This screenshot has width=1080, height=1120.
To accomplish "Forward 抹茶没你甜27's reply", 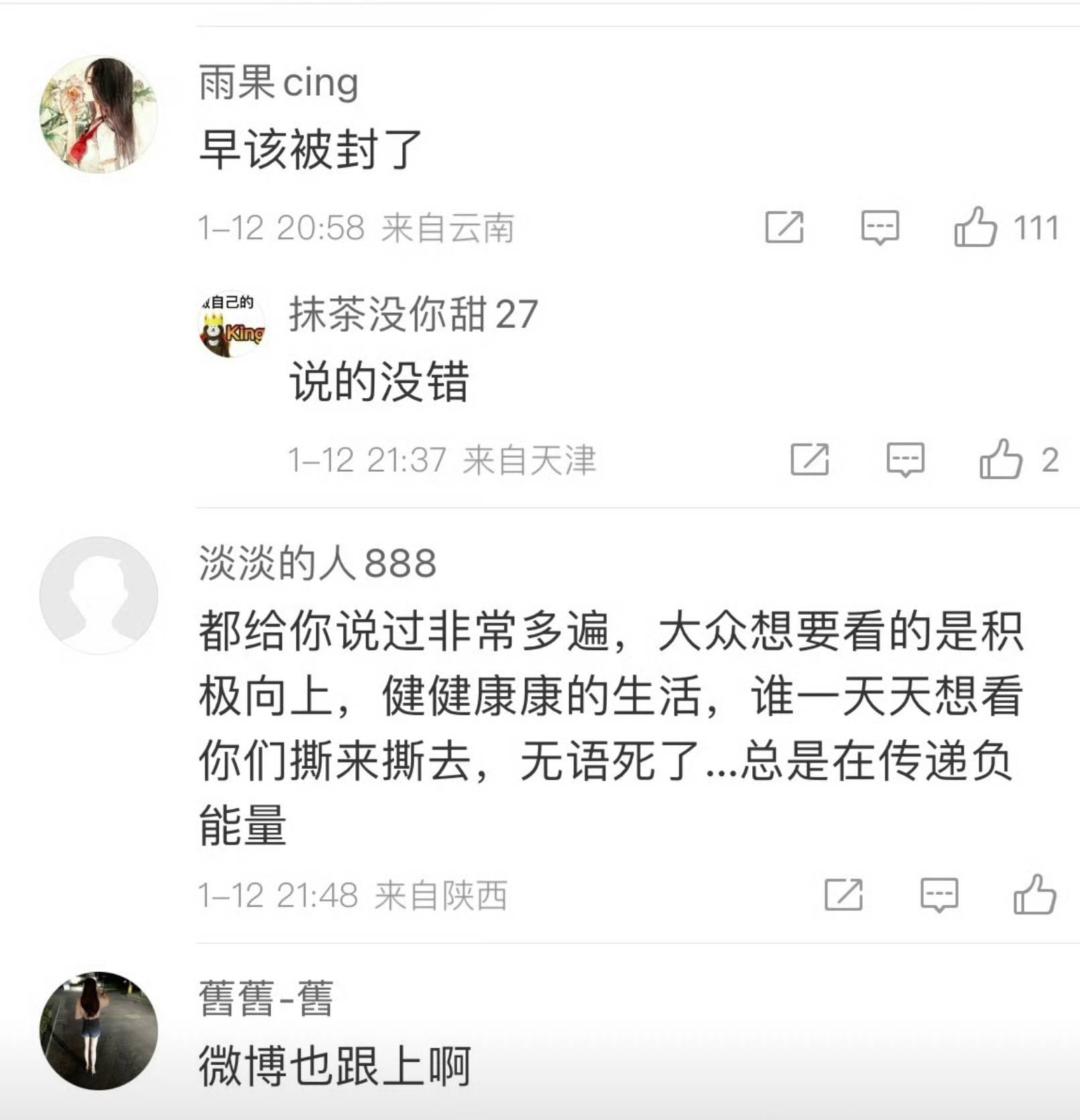I will pyautogui.click(x=810, y=460).
